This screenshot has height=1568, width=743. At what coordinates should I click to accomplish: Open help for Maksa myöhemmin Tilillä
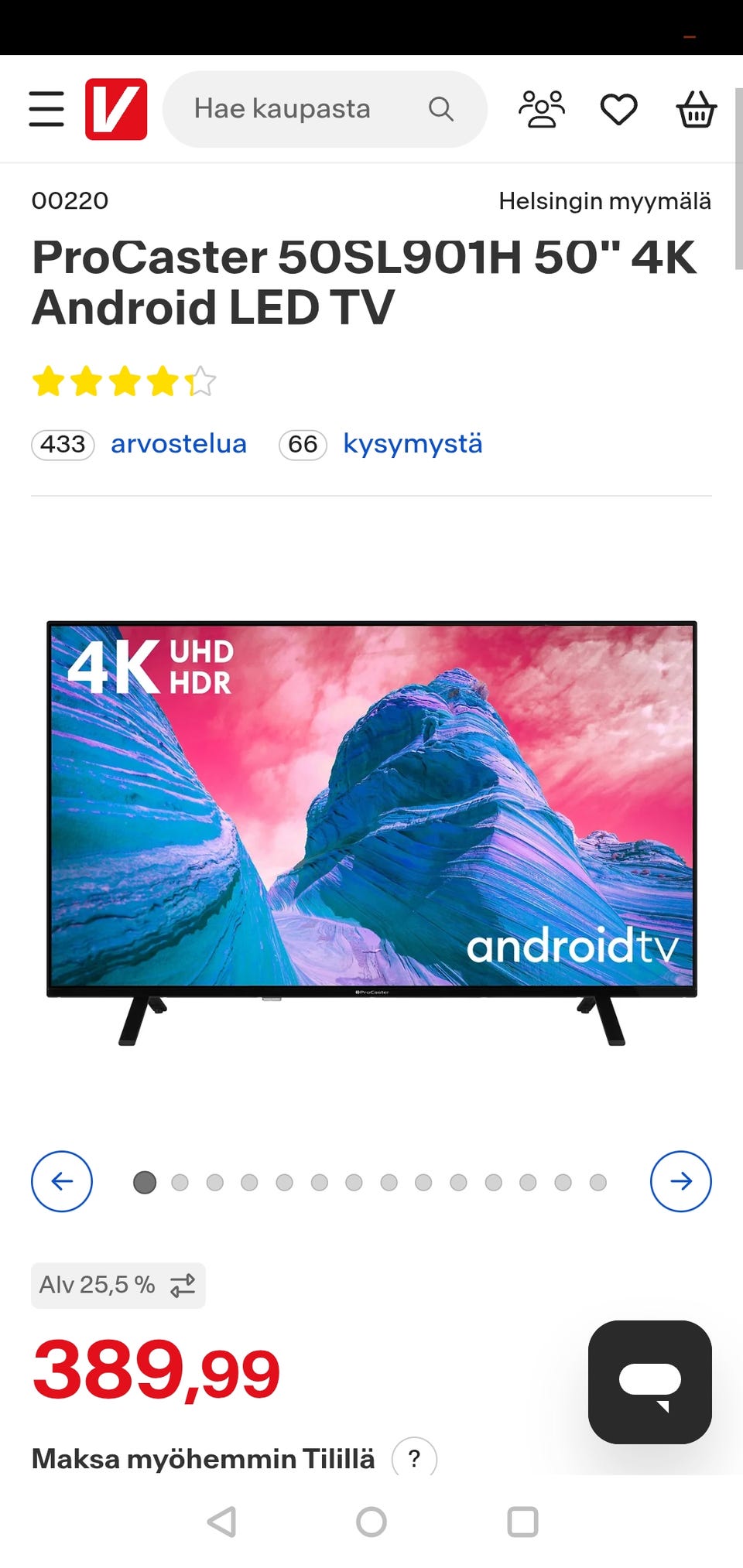414,1457
